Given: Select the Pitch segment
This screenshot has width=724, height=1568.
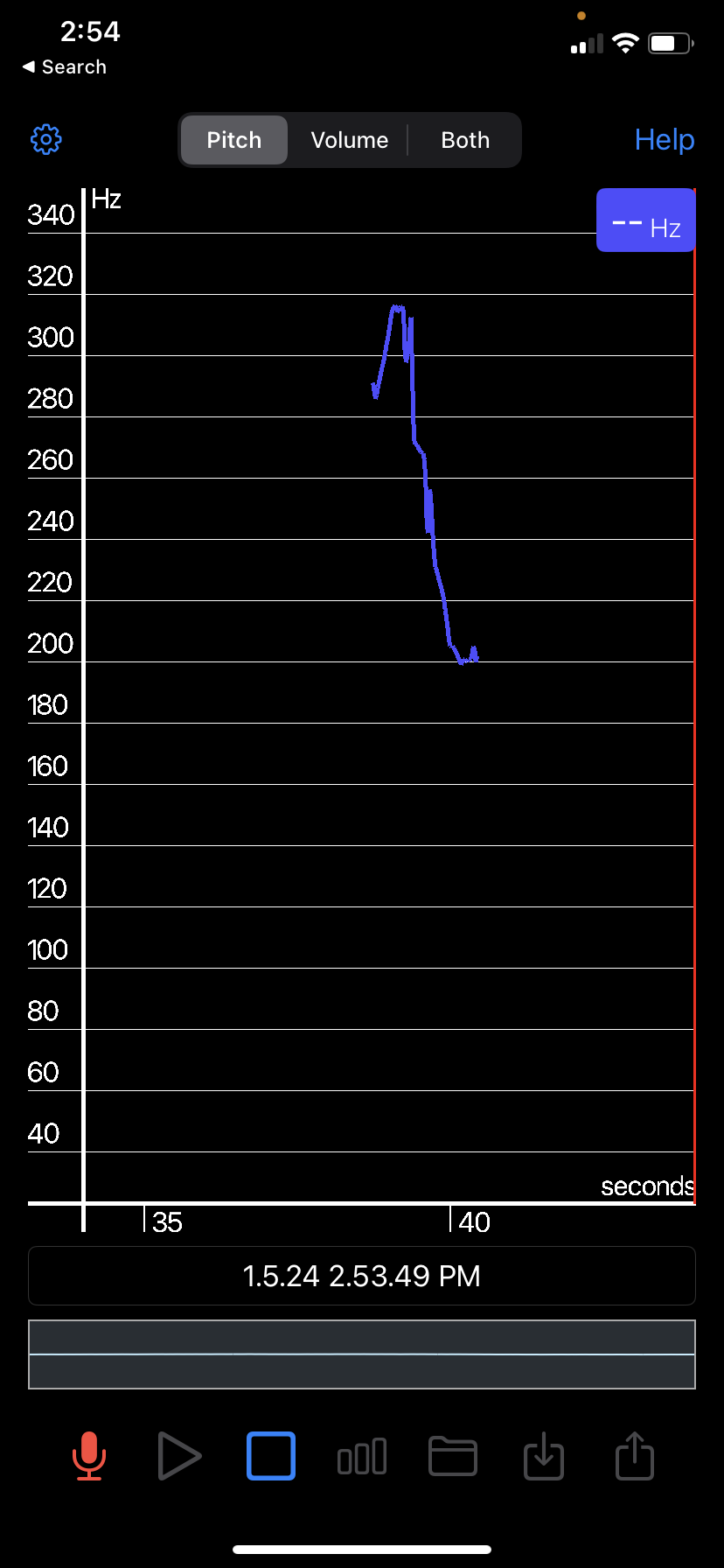Looking at the screenshot, I should point(234,140).
